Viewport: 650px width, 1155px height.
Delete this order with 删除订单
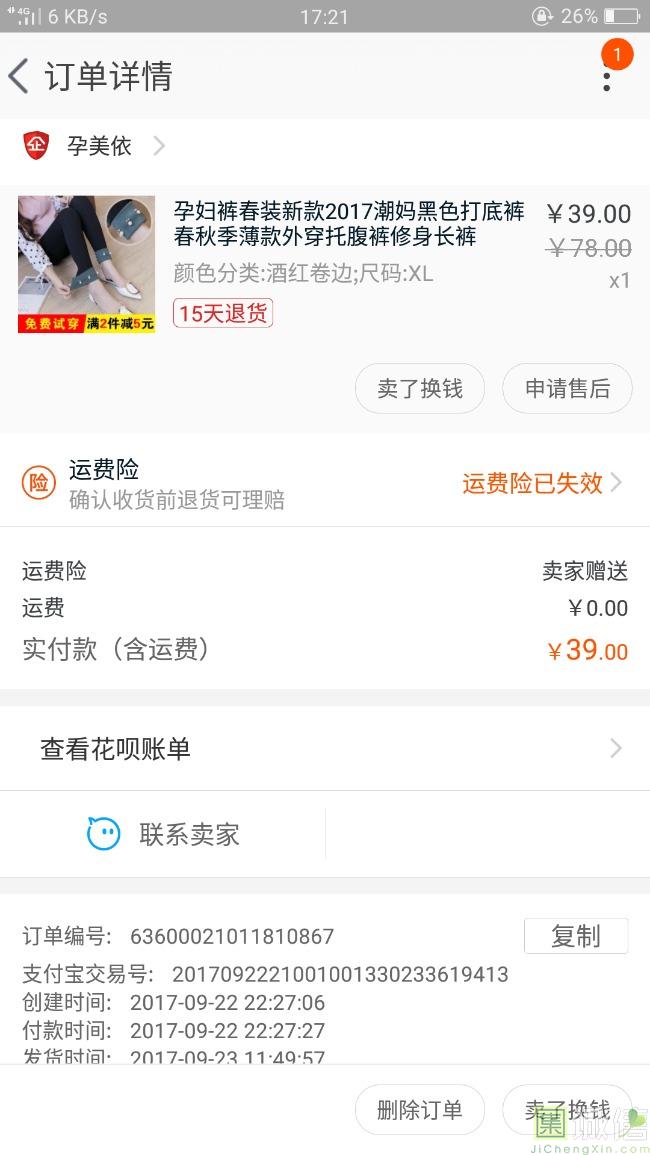coord(420,1109)
